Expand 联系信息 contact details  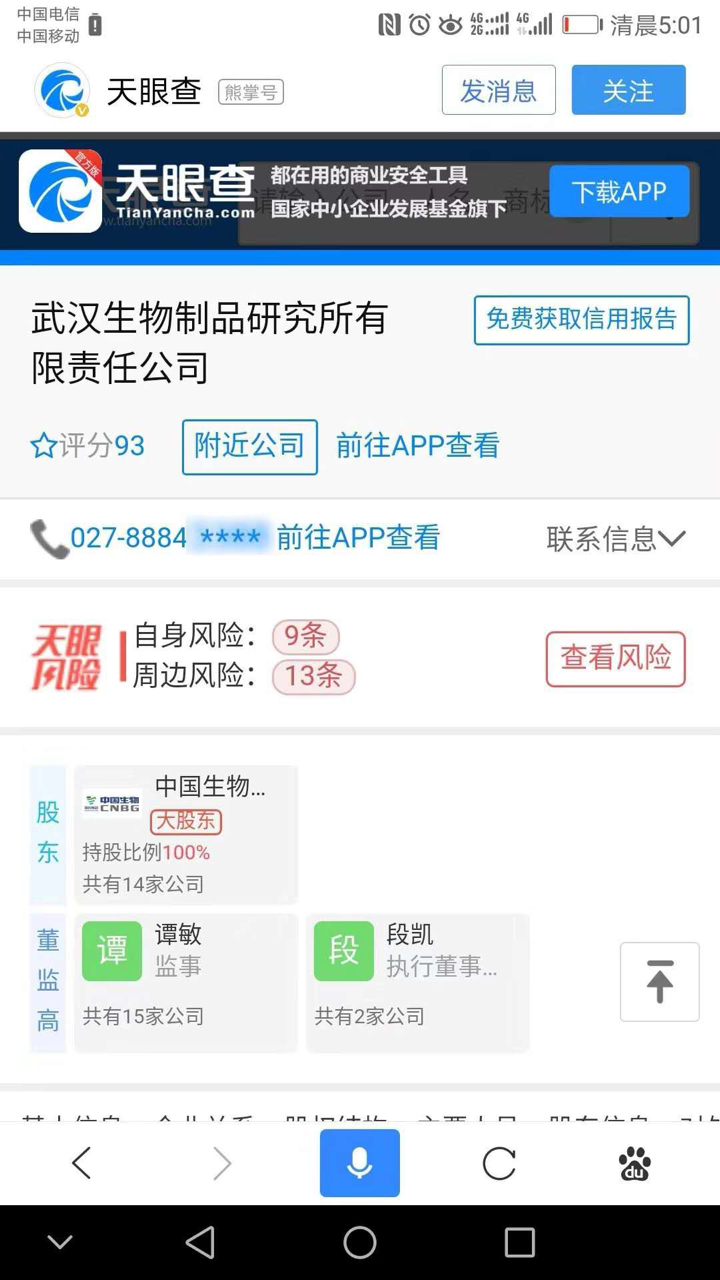click(615, 539)
